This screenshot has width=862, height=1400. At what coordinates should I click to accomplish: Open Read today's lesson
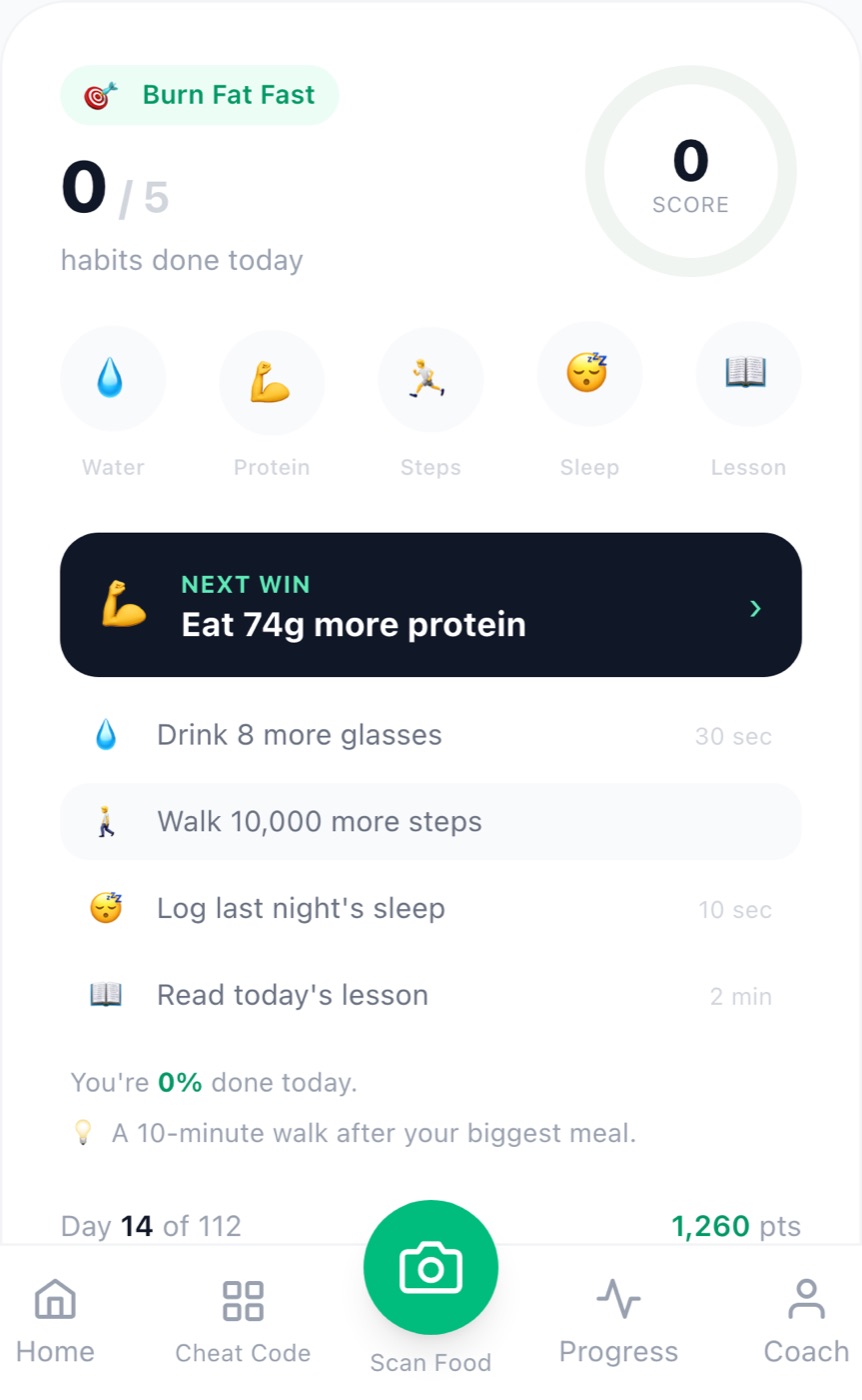431,996
